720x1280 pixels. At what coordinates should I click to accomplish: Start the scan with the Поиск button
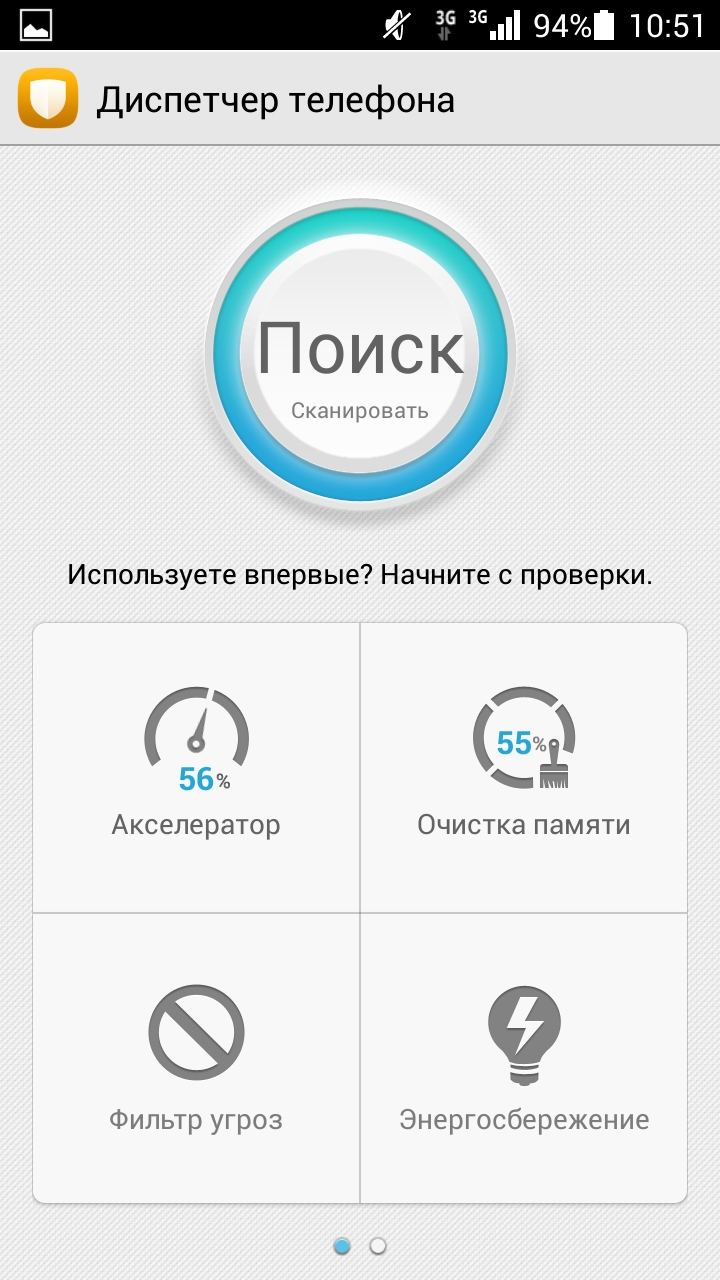(360, 353)
